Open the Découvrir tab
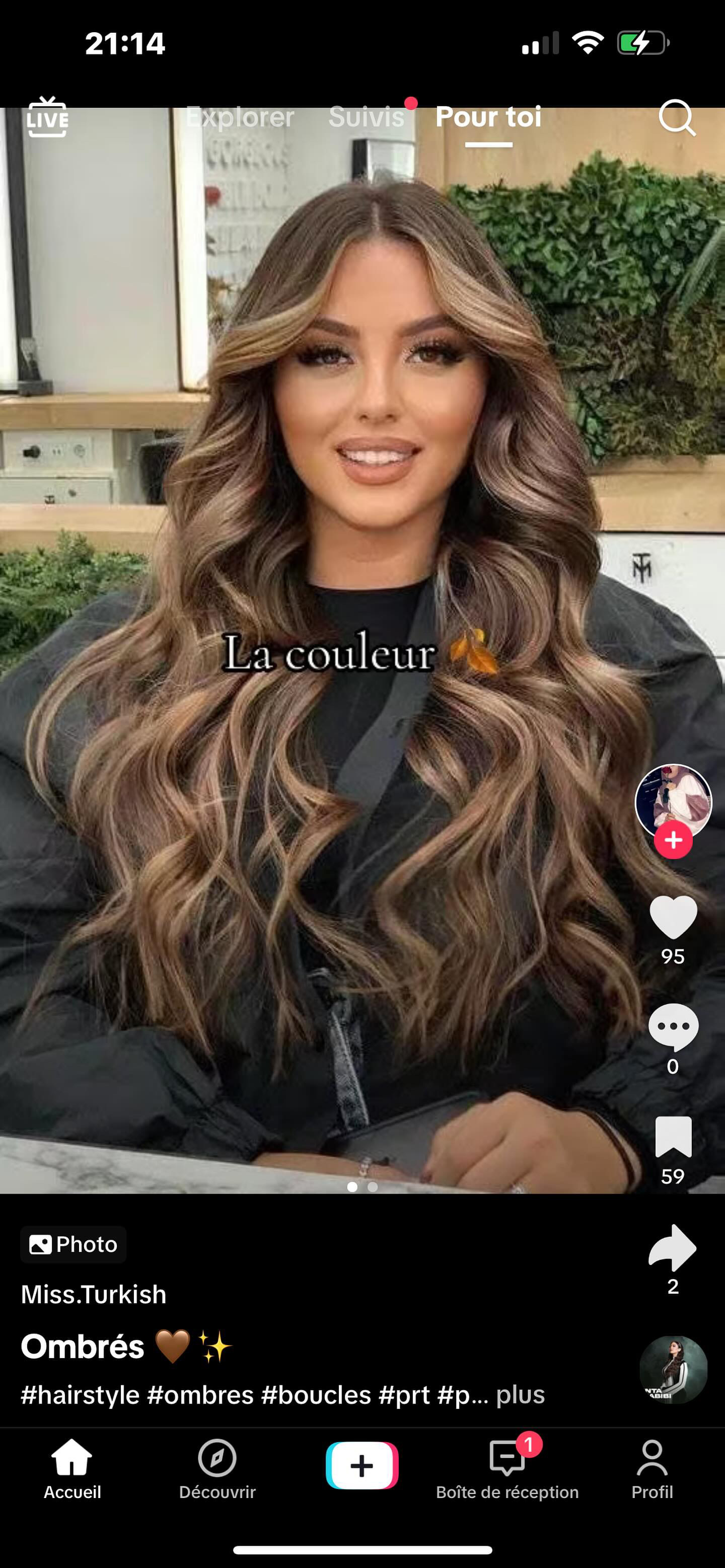The height and width of the screenshot is (1568, 725). 217,1469
